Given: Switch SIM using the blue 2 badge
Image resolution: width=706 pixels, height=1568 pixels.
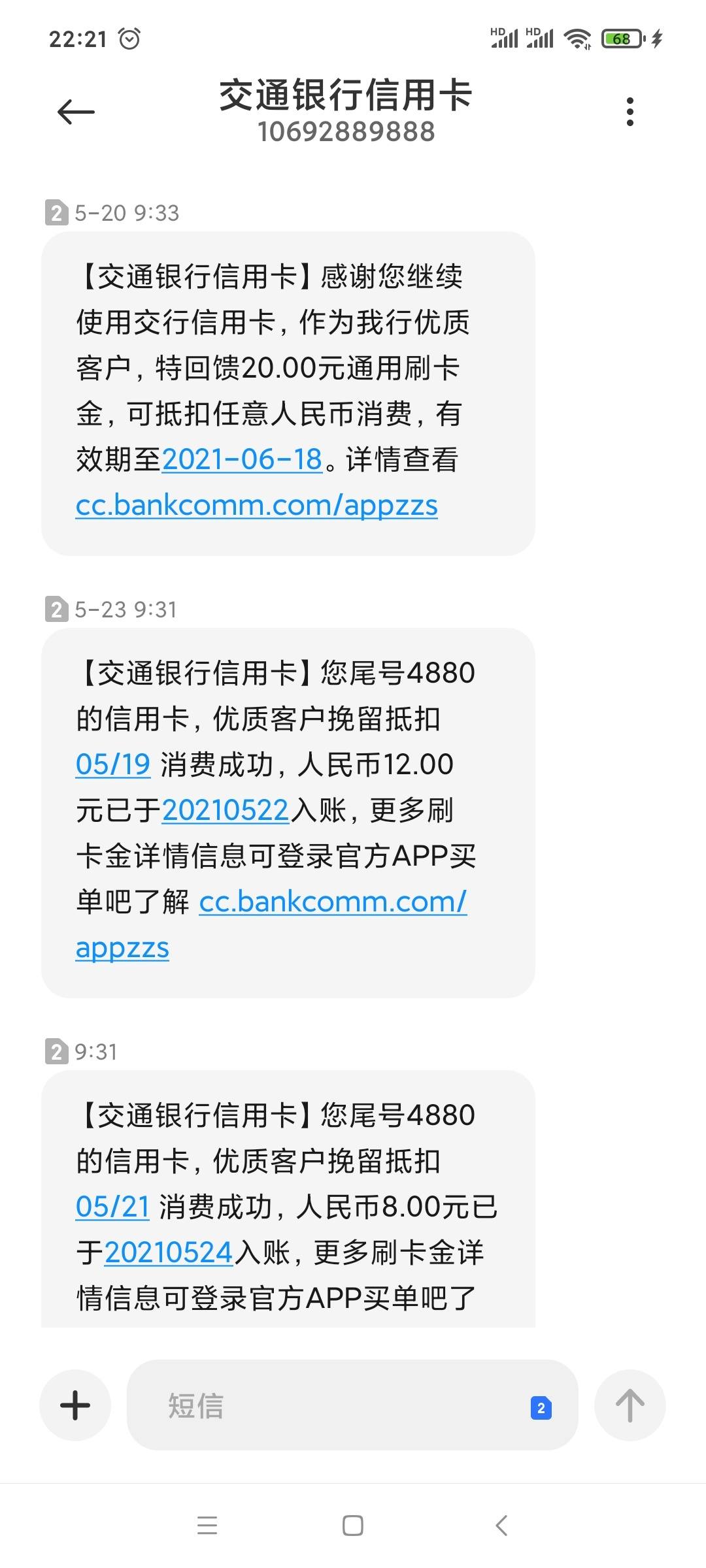Looking at the screenshot, I should [541, 1408].
